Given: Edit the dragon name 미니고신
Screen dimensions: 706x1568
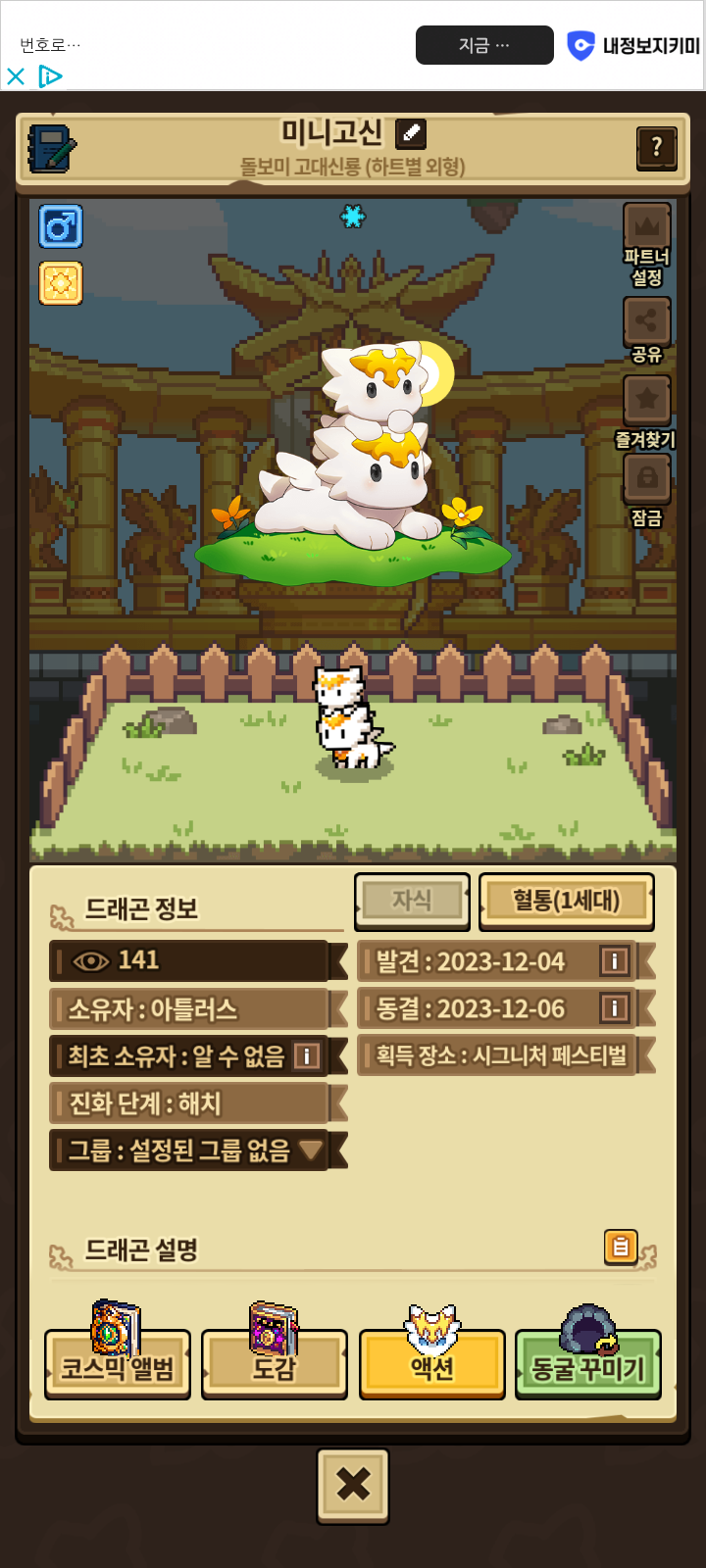Looking at the screenshot, I should tap(410, 132).
